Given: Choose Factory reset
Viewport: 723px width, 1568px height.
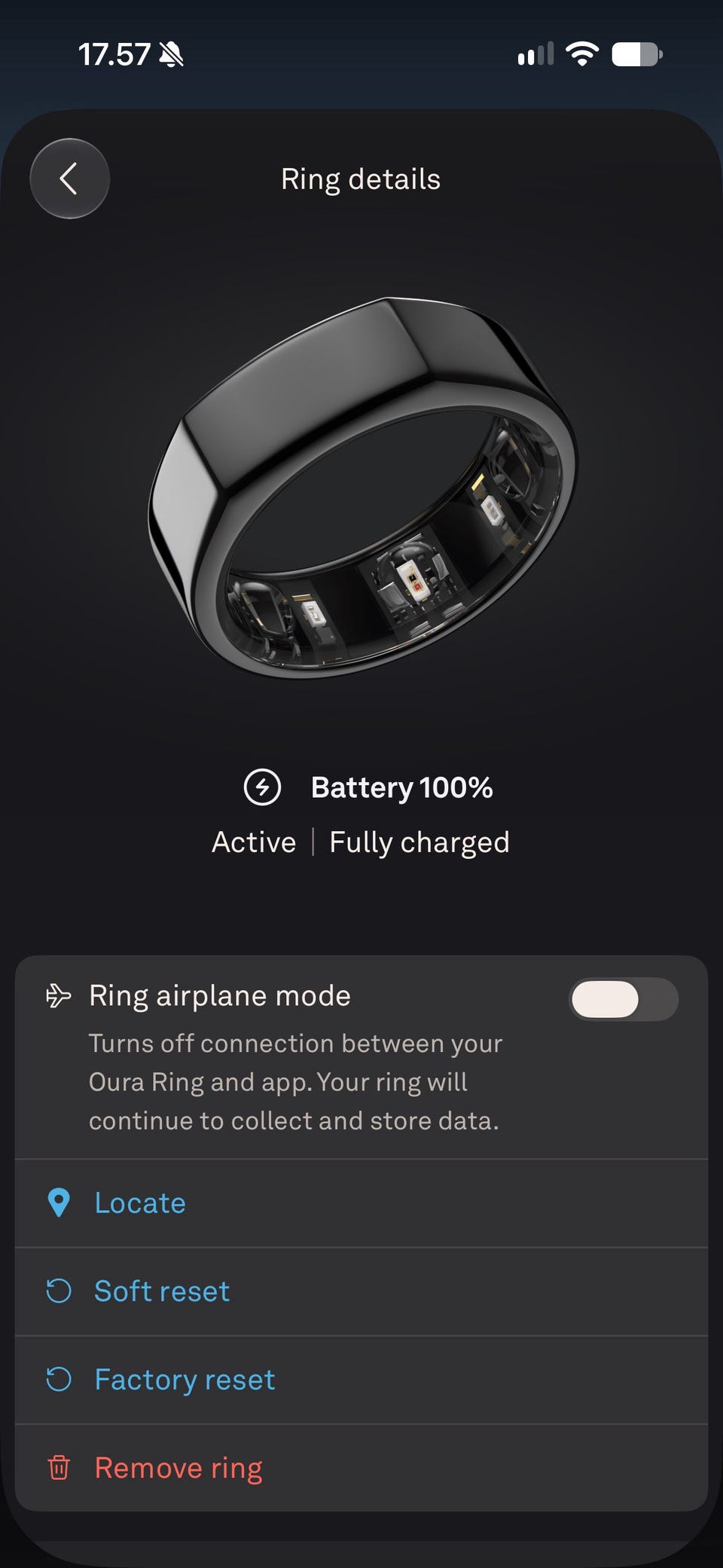Looking at the screenshot, I should 361,1380.
